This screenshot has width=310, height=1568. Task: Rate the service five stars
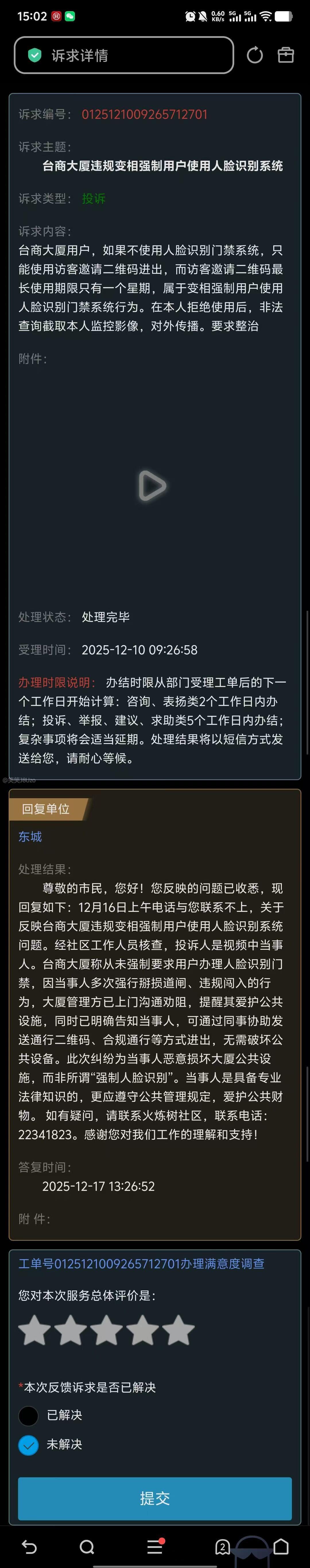pos(178,1330)
